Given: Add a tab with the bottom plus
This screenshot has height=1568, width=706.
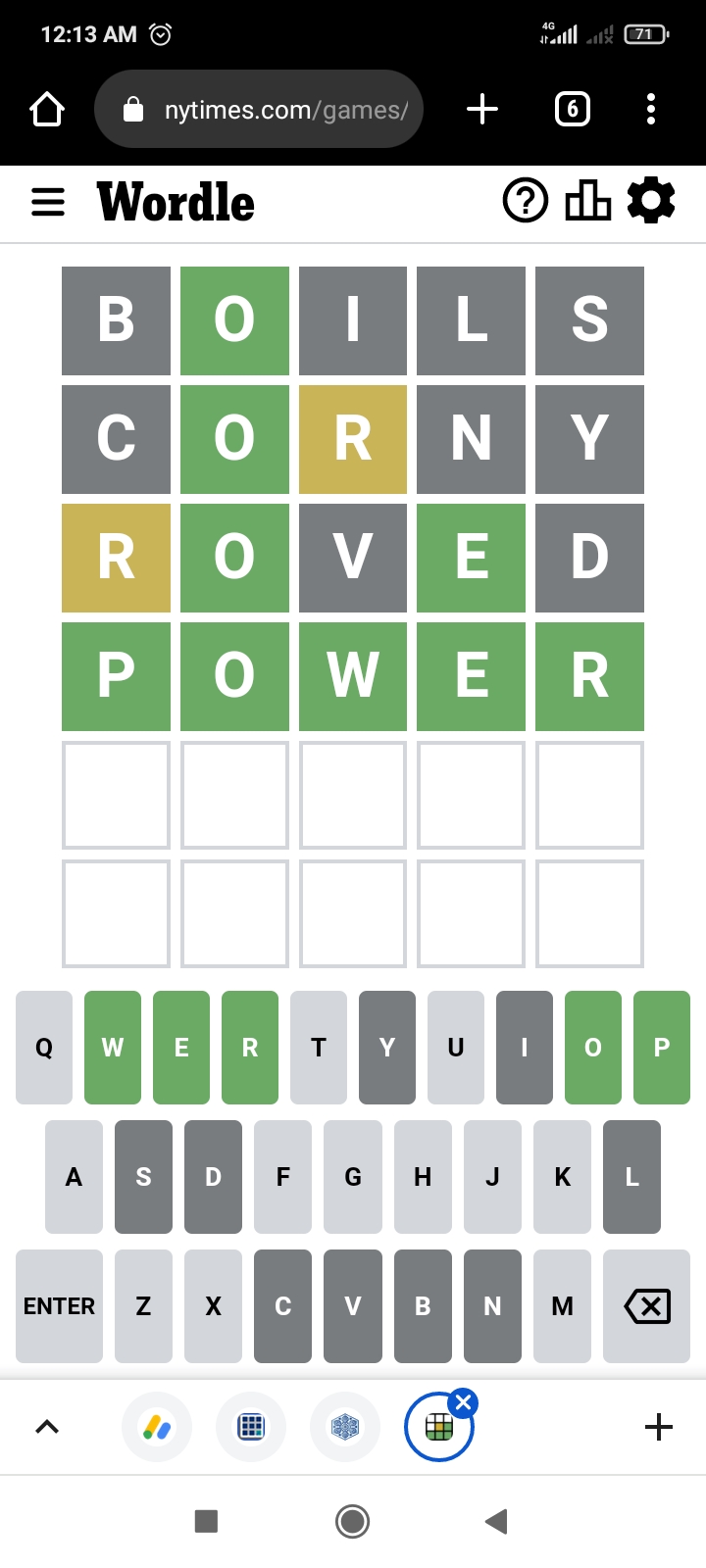Looking at the screenshot, I should (659, 1427).
